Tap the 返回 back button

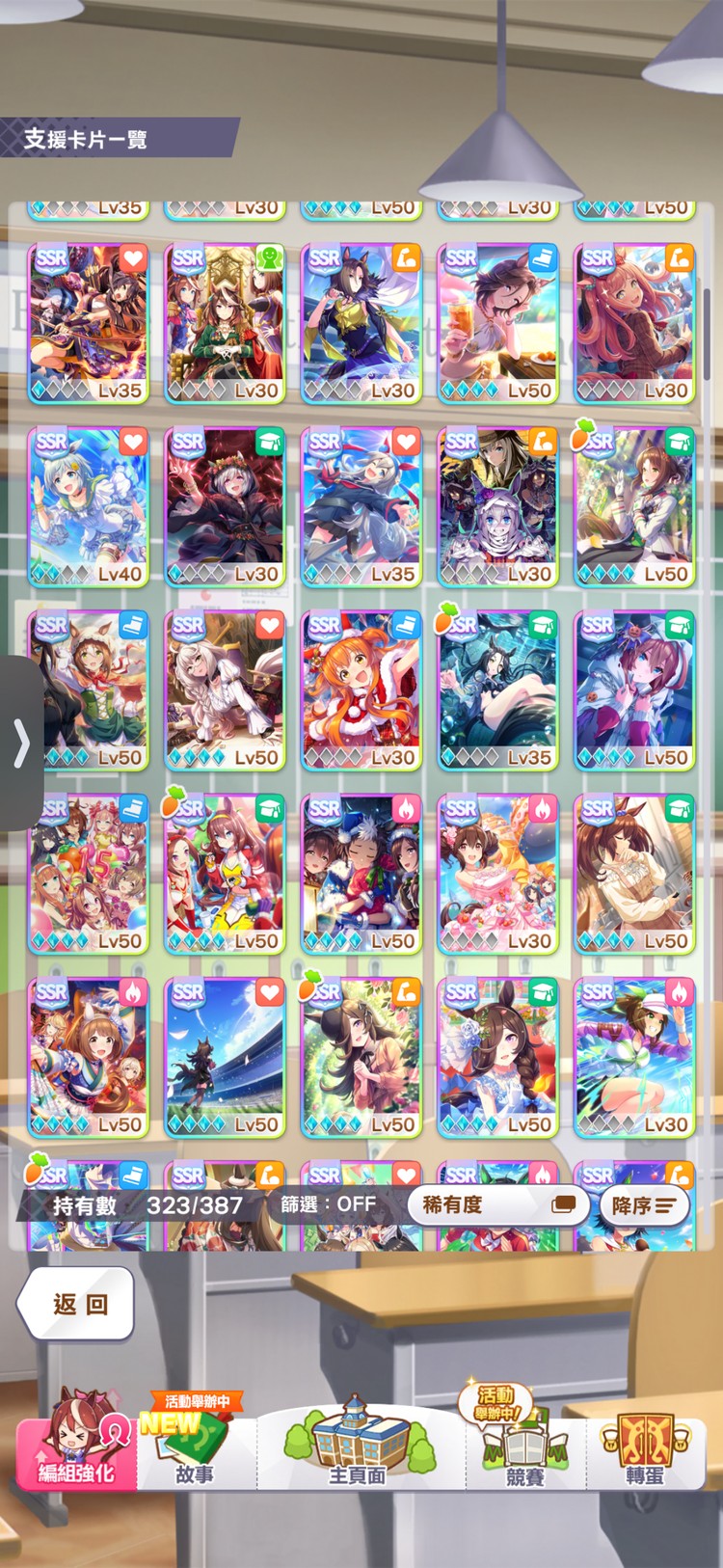[x=76, y=1304]
